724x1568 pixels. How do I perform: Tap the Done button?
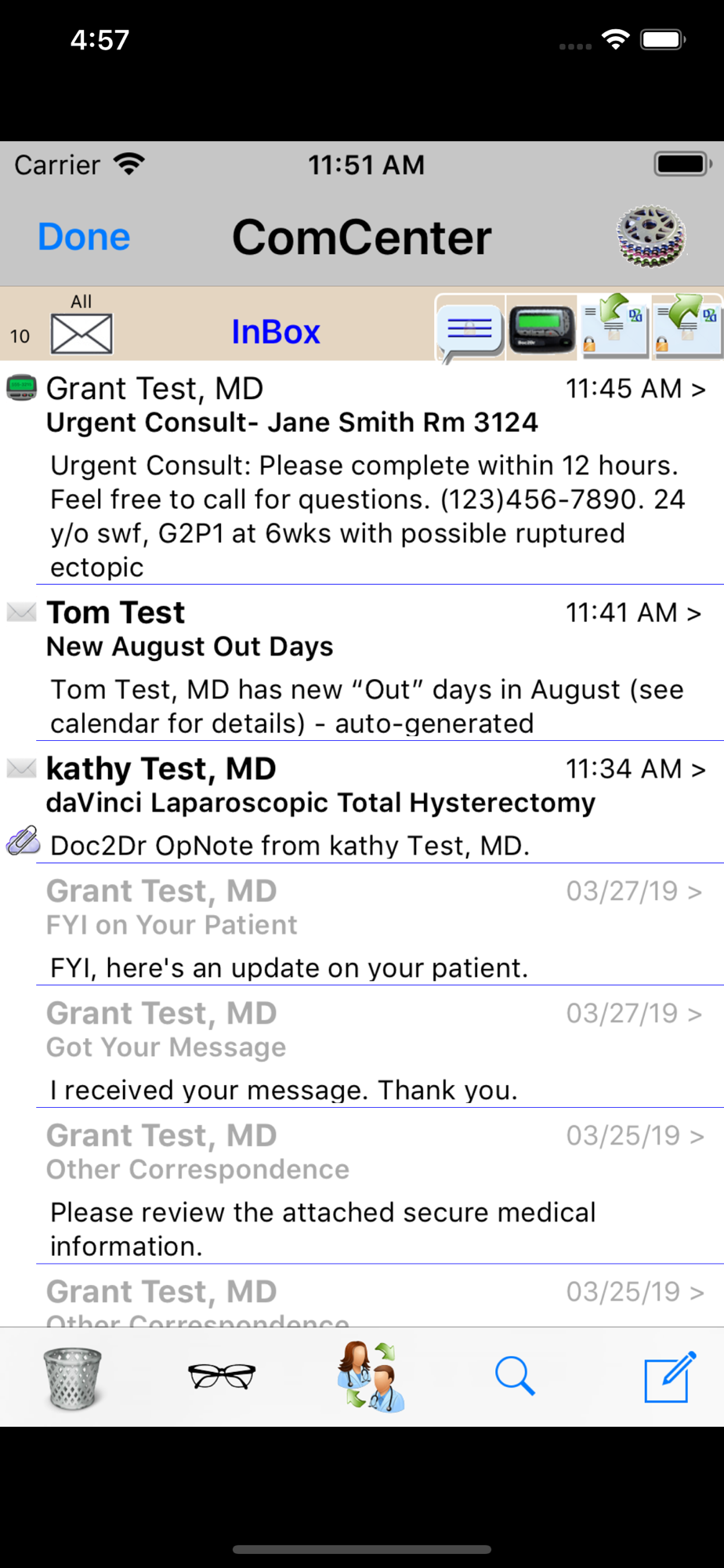[84, 237]
